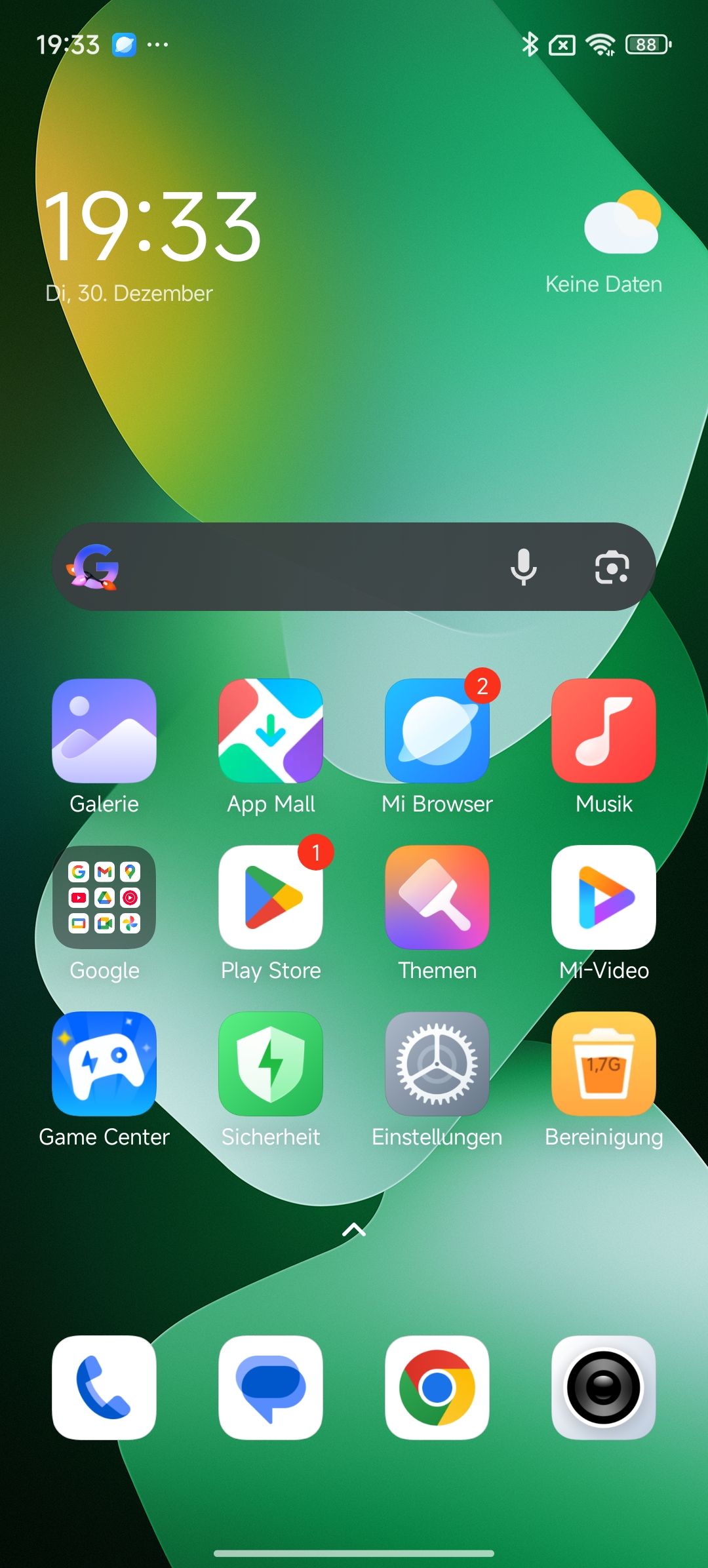Expand the Google apps folder
Screen dimensions: 708x1568
point(104,897)
